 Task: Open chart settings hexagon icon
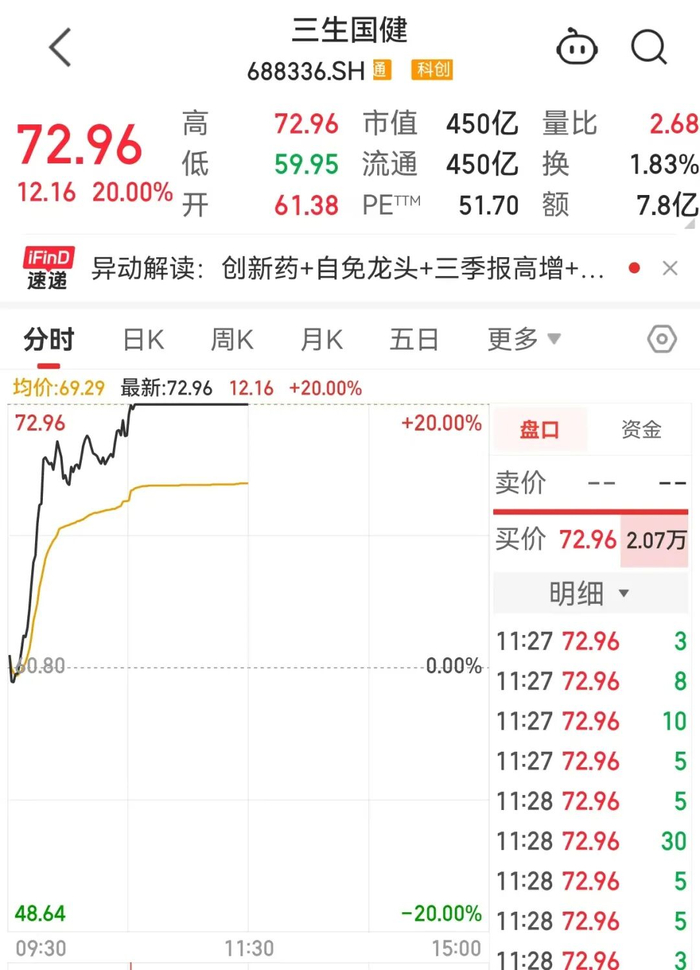click(662, 339)
